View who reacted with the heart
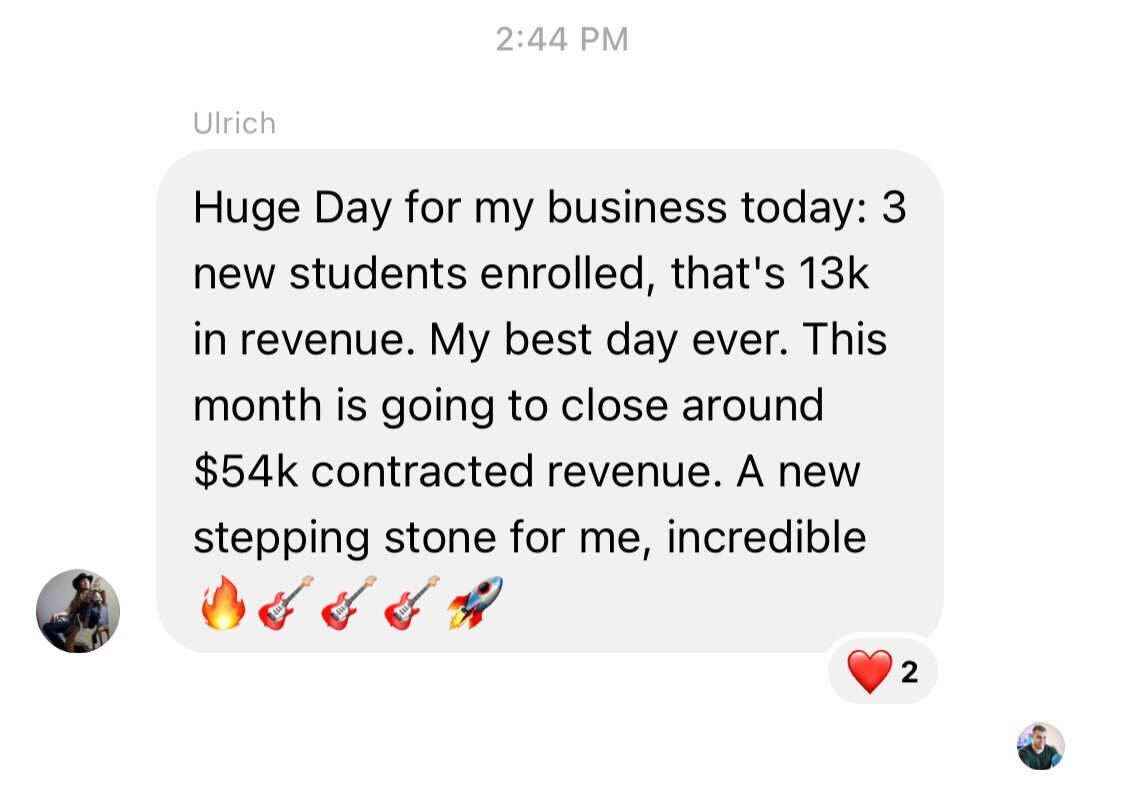Screen dimensions: 1125x787 (x=883, y=672)
